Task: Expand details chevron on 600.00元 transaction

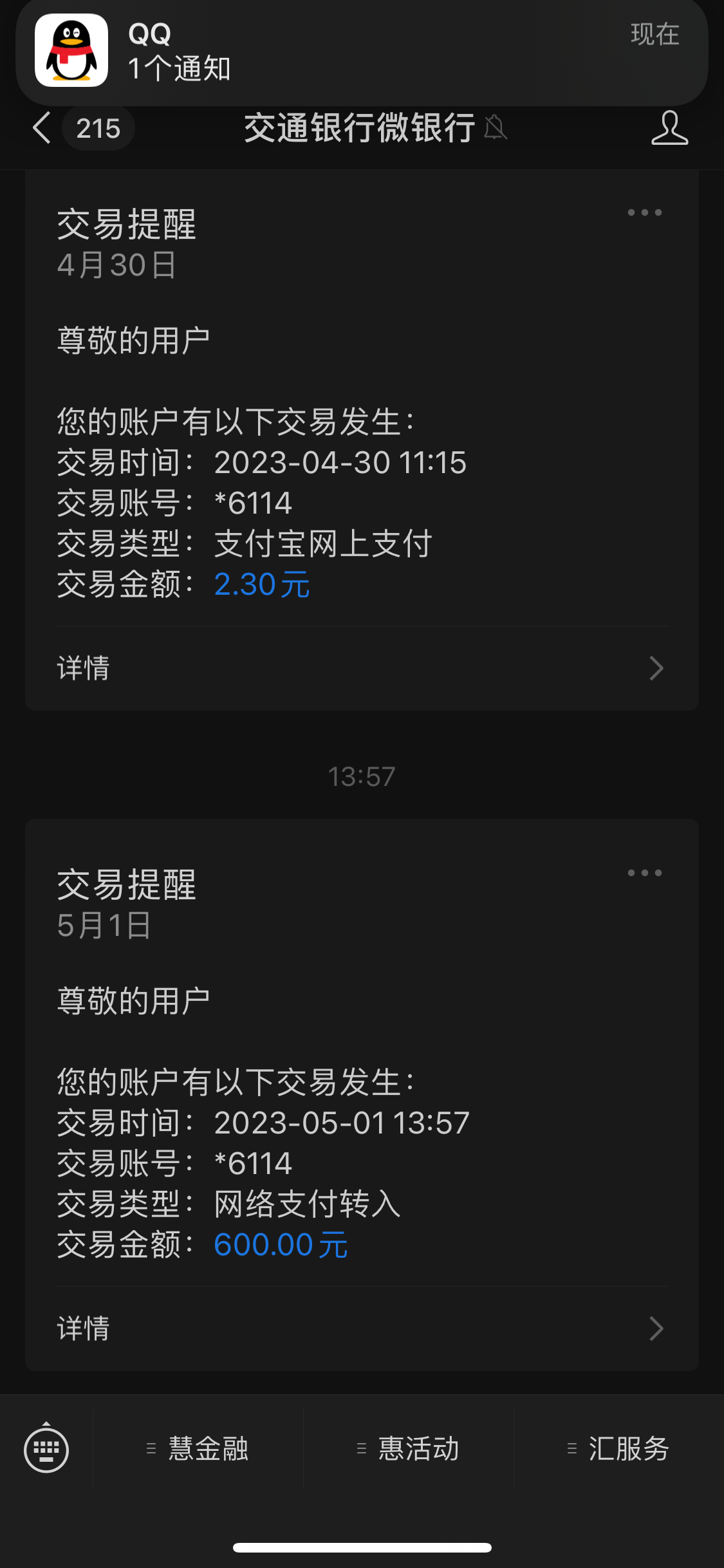Action: coord(656,1329)
